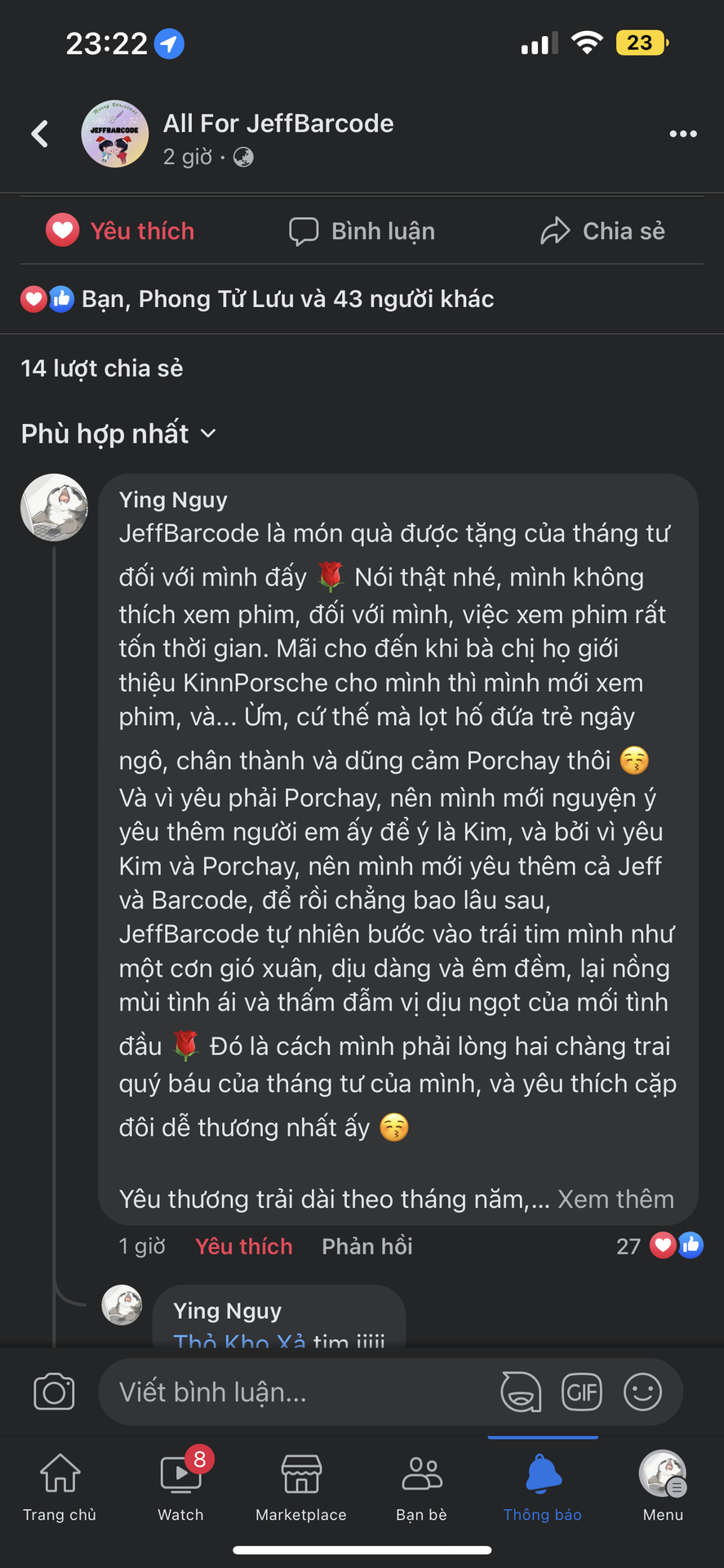The image size is (724, 1568).
Task: Open the camera to attach a photo
Action: (54, 1392)
